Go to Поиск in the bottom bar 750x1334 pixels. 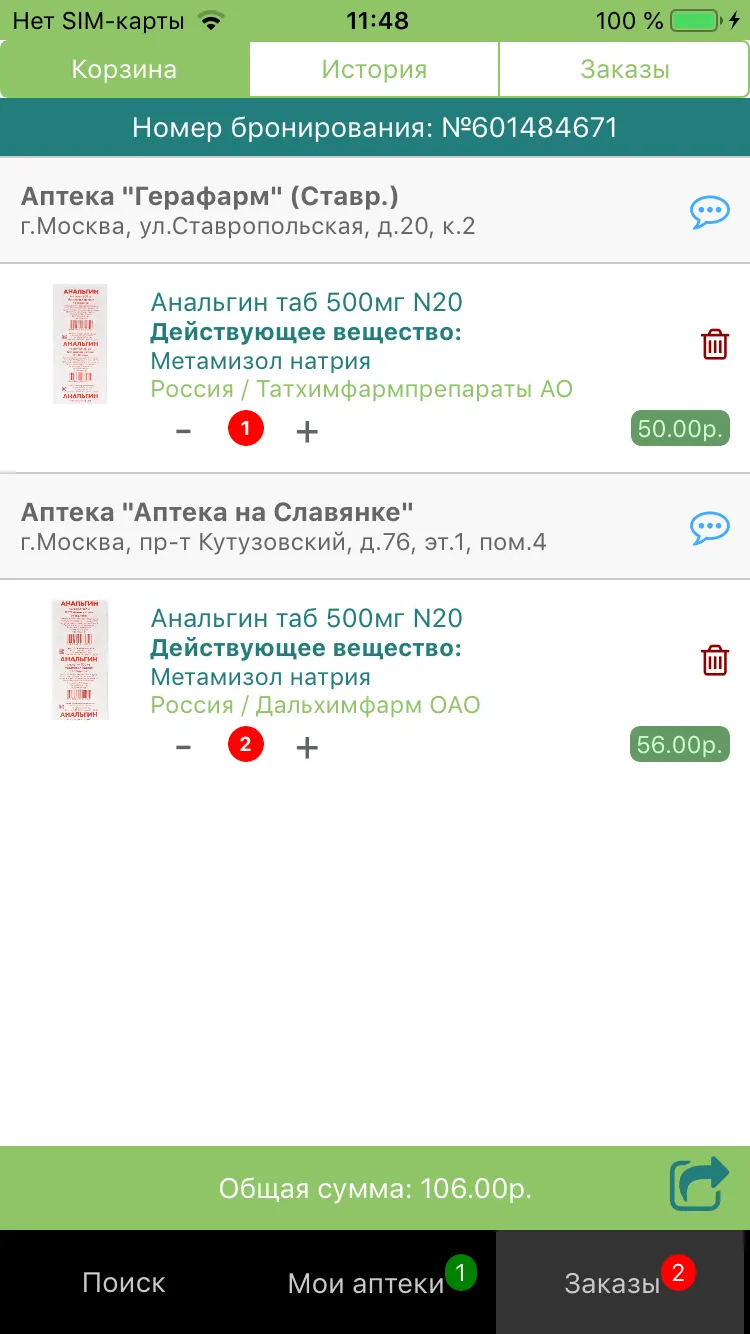tap(124, 1283)
